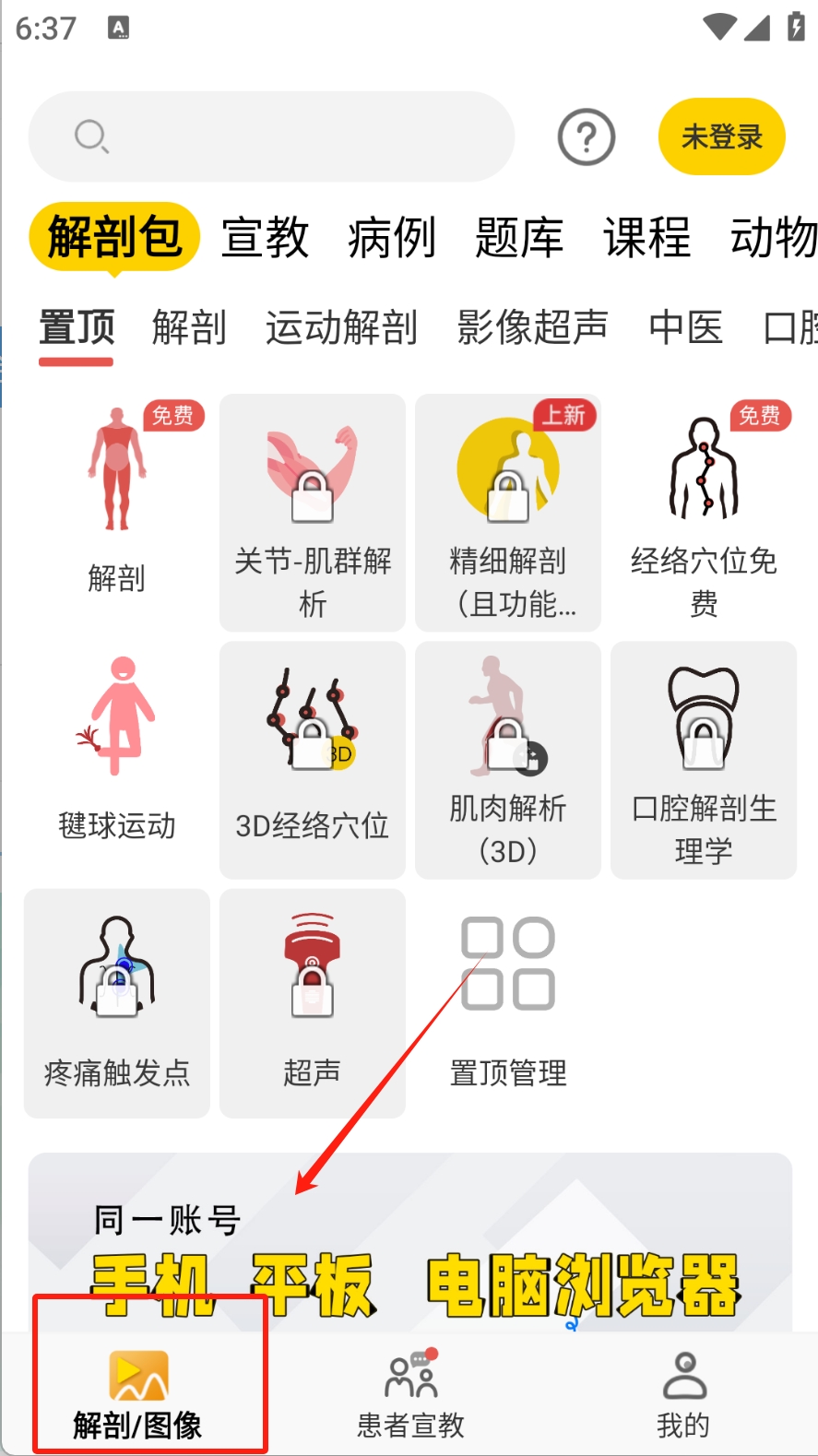Switch to the 宣教 tab
Screen dimensions: 818x1456
[x=265, y=238]
